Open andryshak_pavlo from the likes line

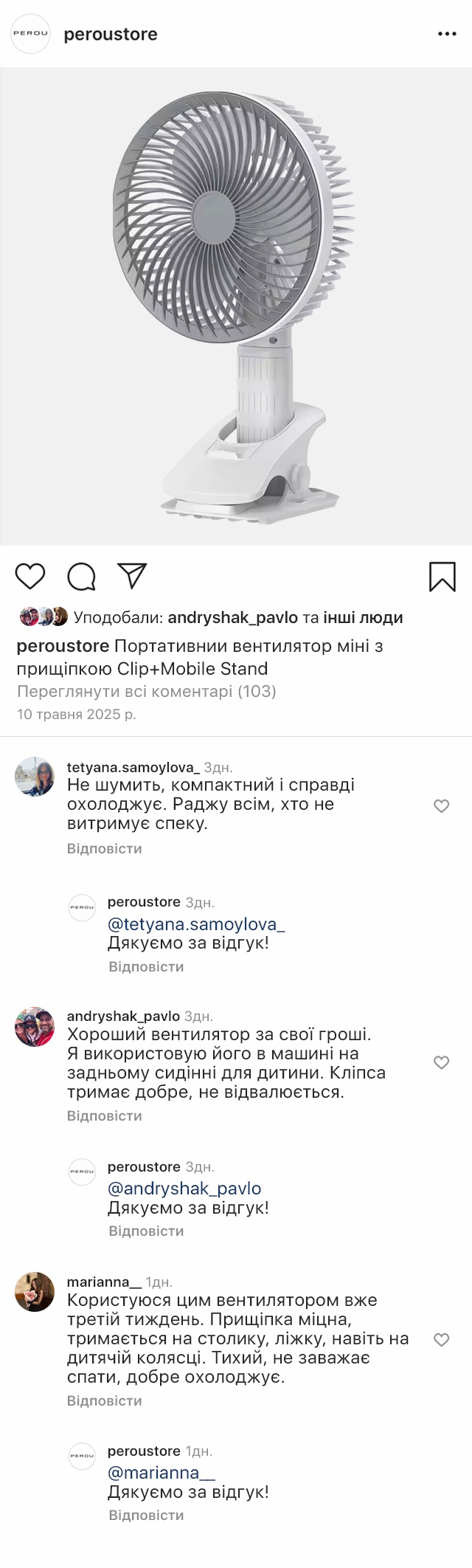232,617
